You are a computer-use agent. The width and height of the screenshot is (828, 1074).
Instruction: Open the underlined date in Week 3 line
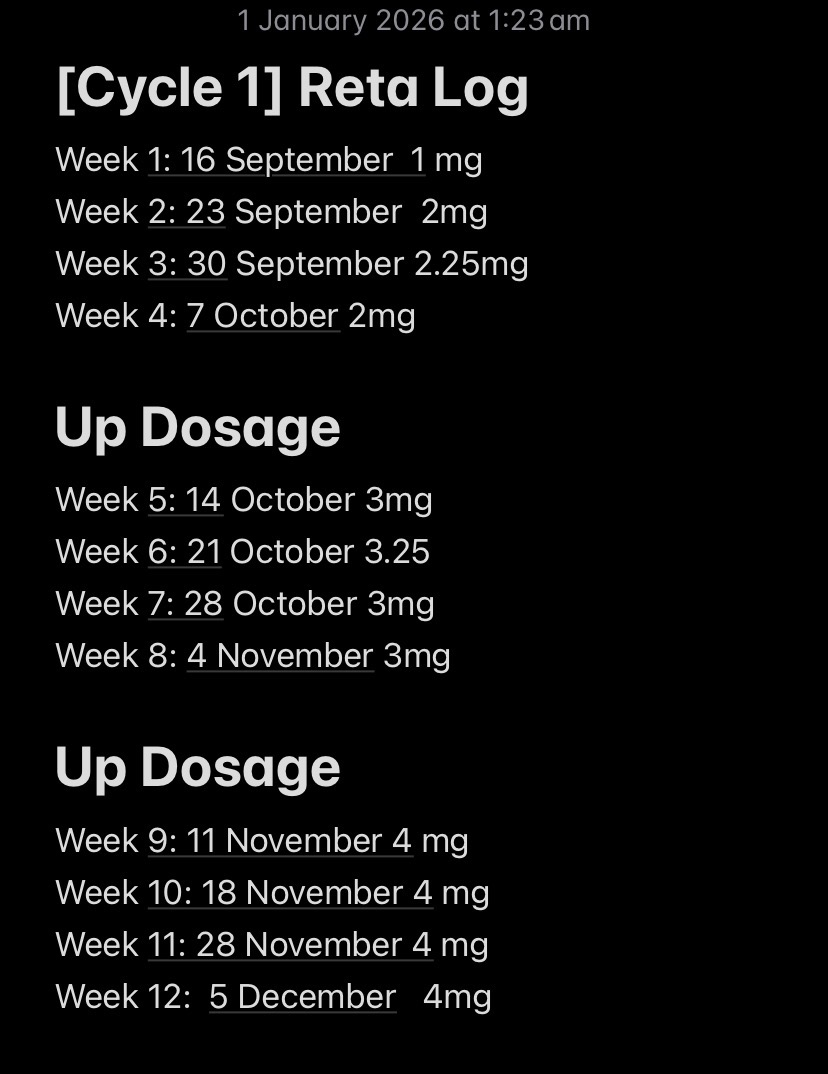(x=188, y=264)
